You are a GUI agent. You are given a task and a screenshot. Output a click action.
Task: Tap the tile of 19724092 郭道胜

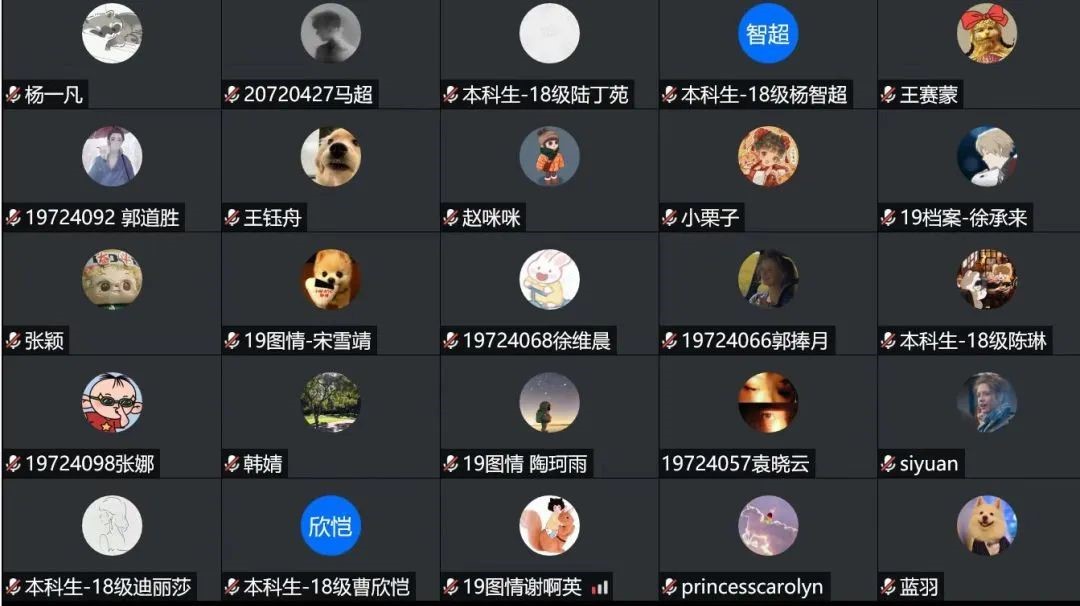click(111, 160)
